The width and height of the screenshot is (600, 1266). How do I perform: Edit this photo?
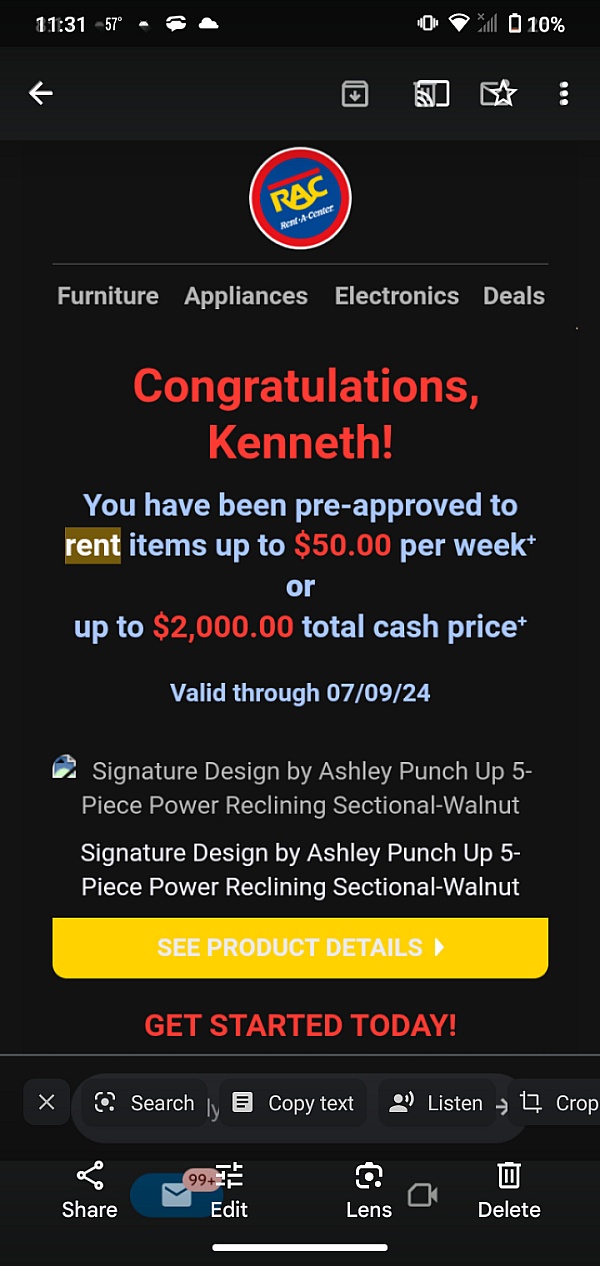click(x=229, y=1190)
